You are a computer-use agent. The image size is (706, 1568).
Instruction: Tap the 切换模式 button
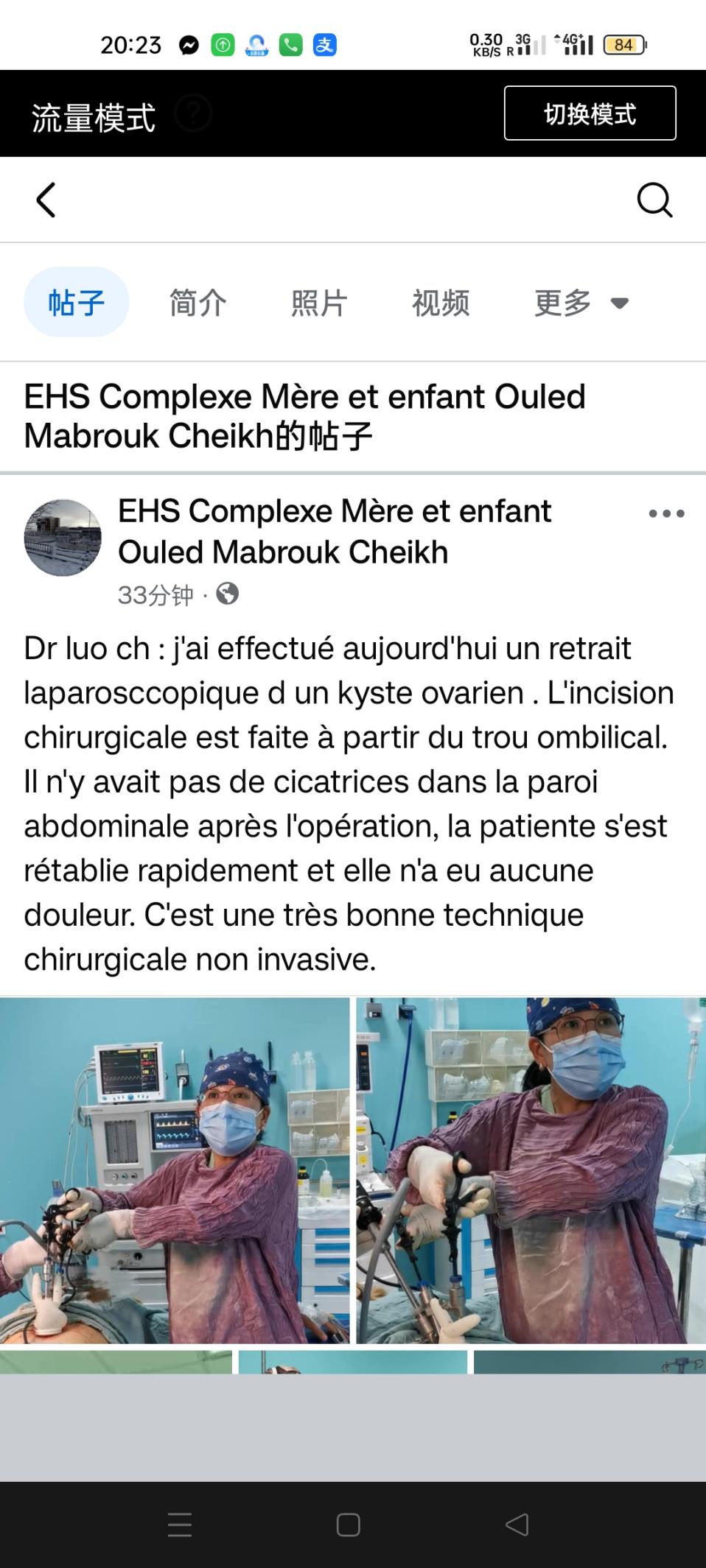point(590,113)
